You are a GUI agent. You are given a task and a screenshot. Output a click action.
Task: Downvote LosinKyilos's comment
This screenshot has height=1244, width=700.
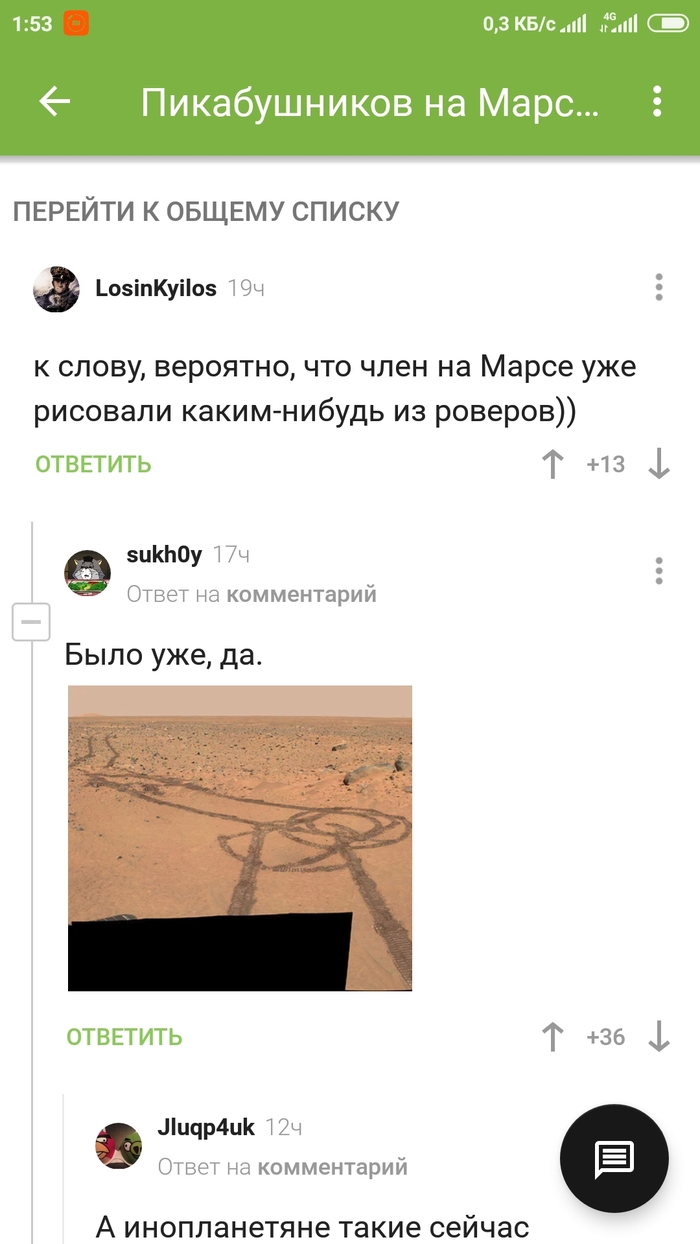[658, 464]
